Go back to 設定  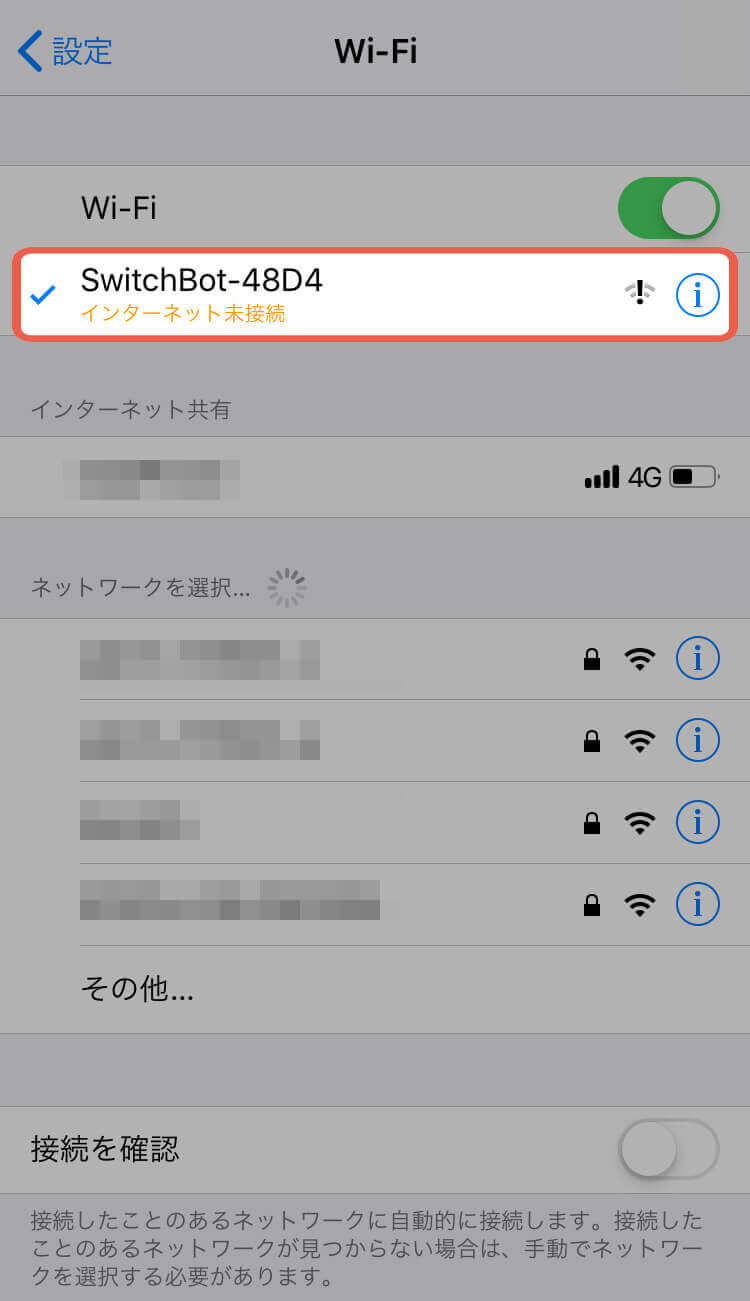point(65,51)
